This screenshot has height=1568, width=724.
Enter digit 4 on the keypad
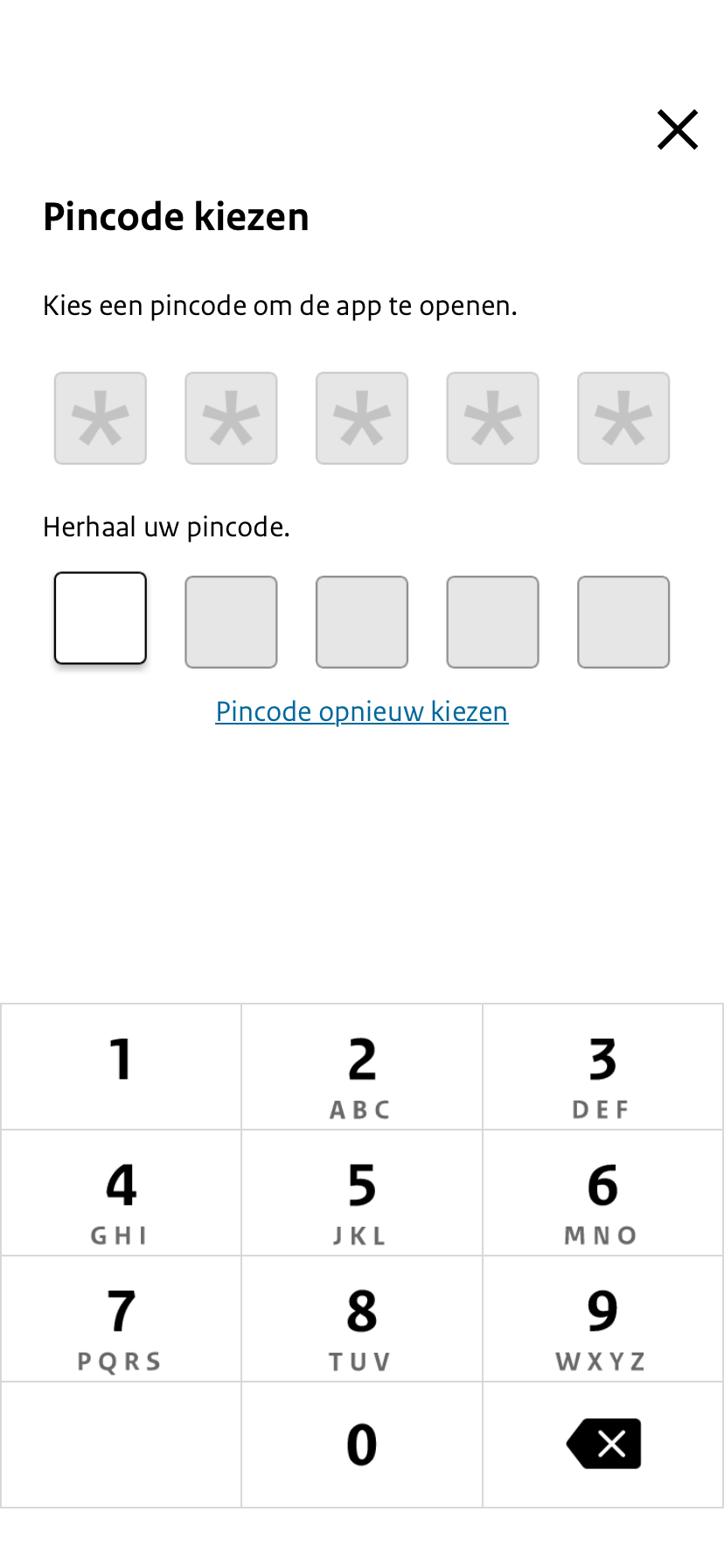coord(121,1193)
